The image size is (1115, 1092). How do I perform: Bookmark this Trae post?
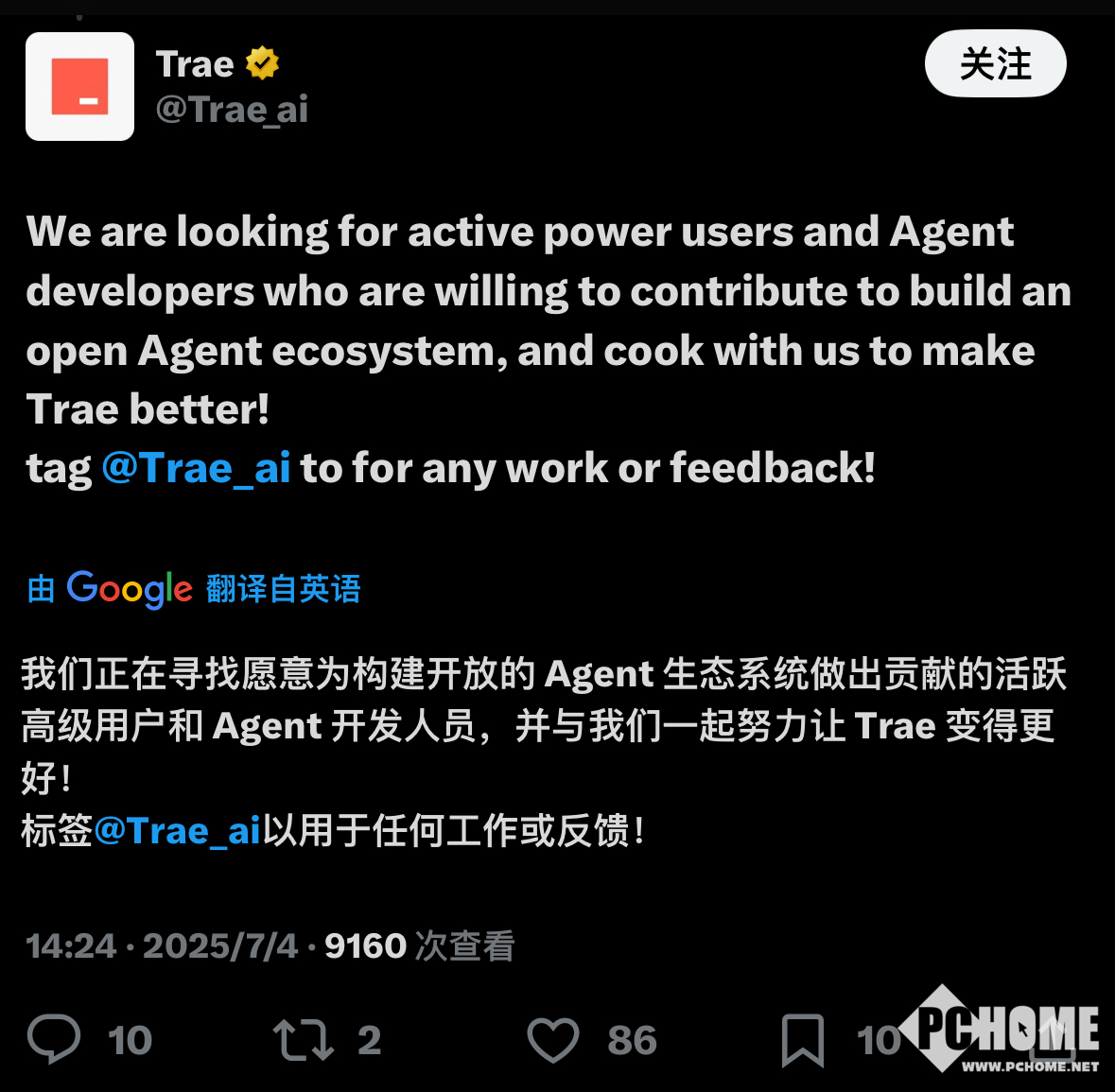pos(803,1040)
